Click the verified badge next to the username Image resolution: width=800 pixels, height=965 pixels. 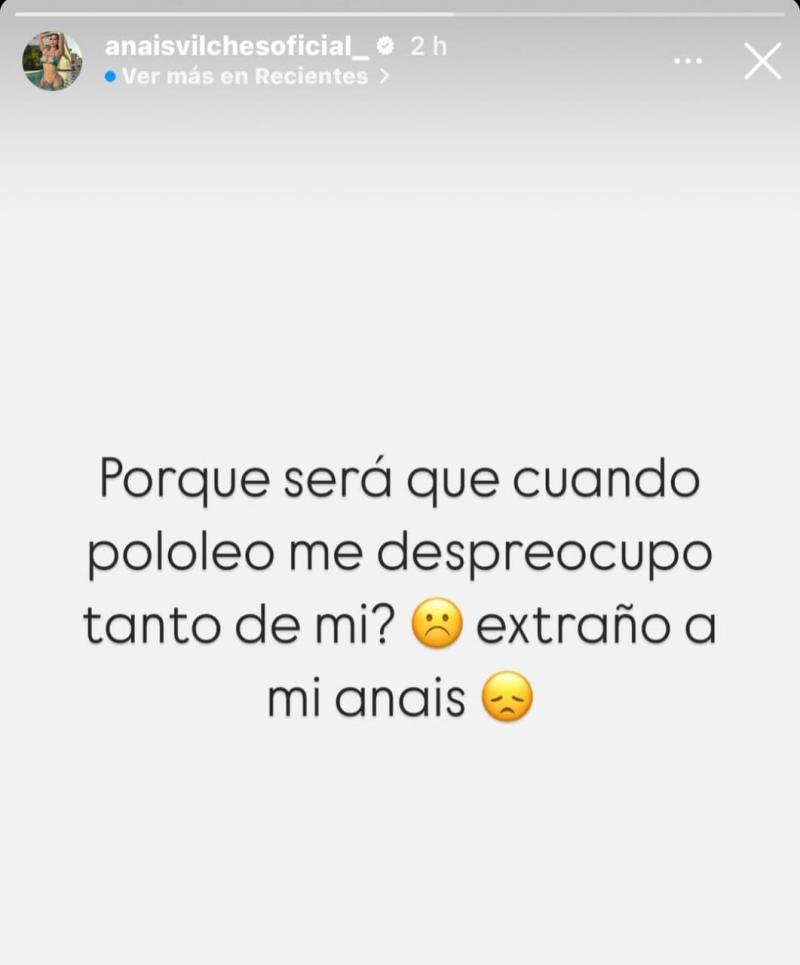point(386,45)
